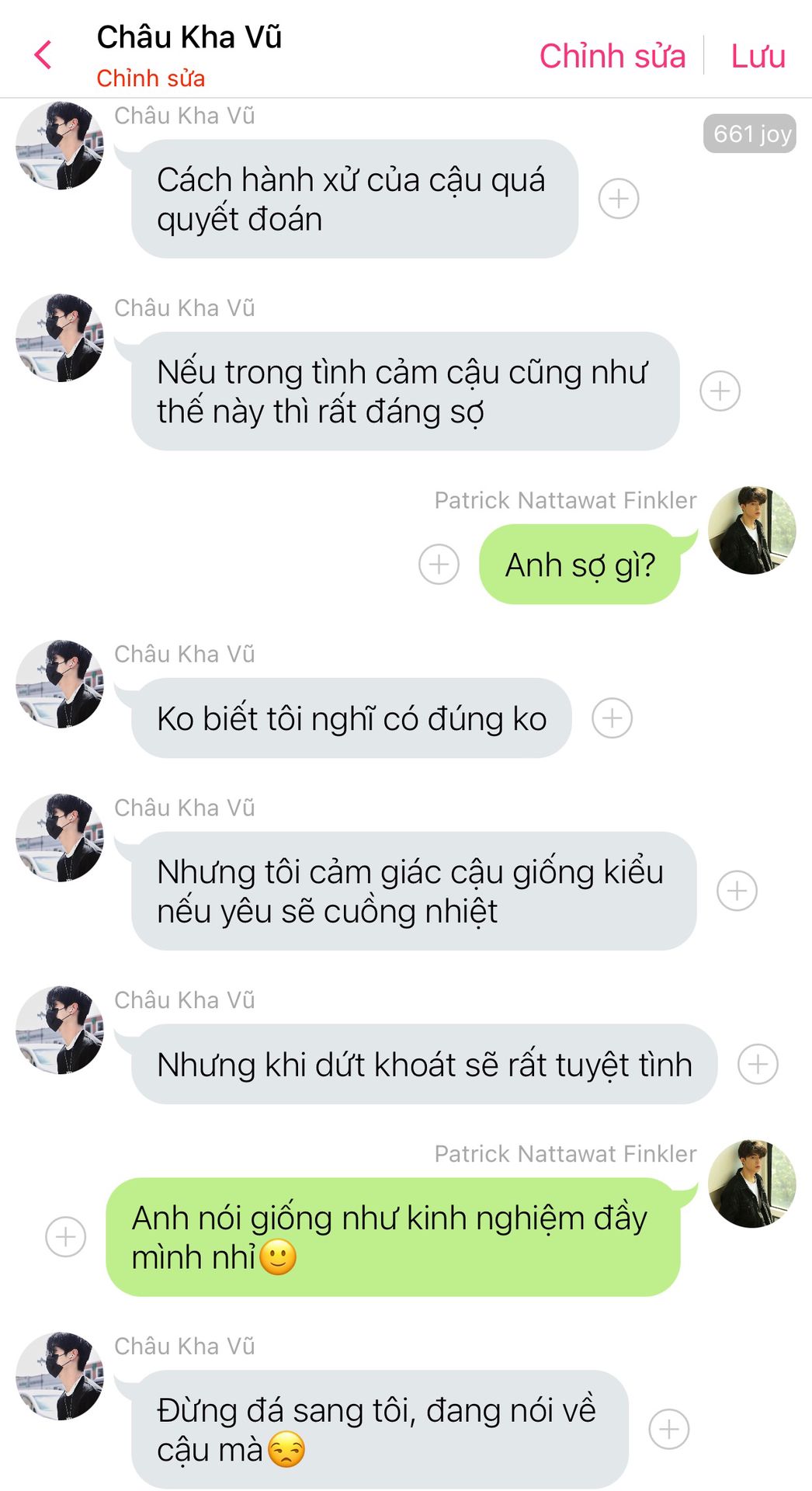The width and height of the screenshot is (812, 1491).
Task: Go back using the pink arrow
Action: (43, 55)
